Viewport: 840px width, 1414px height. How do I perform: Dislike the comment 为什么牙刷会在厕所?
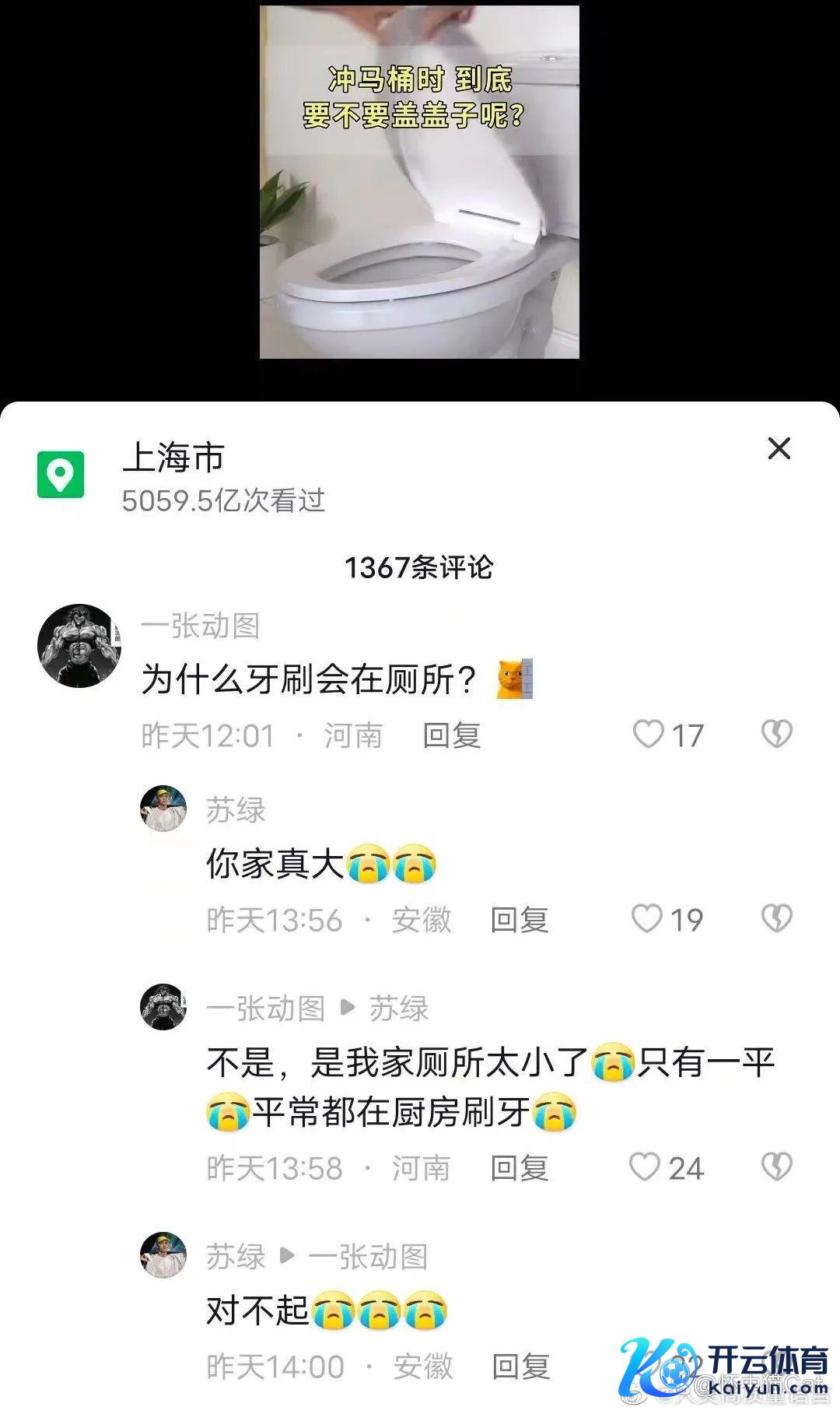pyautogui.click(x=776, y=734)
